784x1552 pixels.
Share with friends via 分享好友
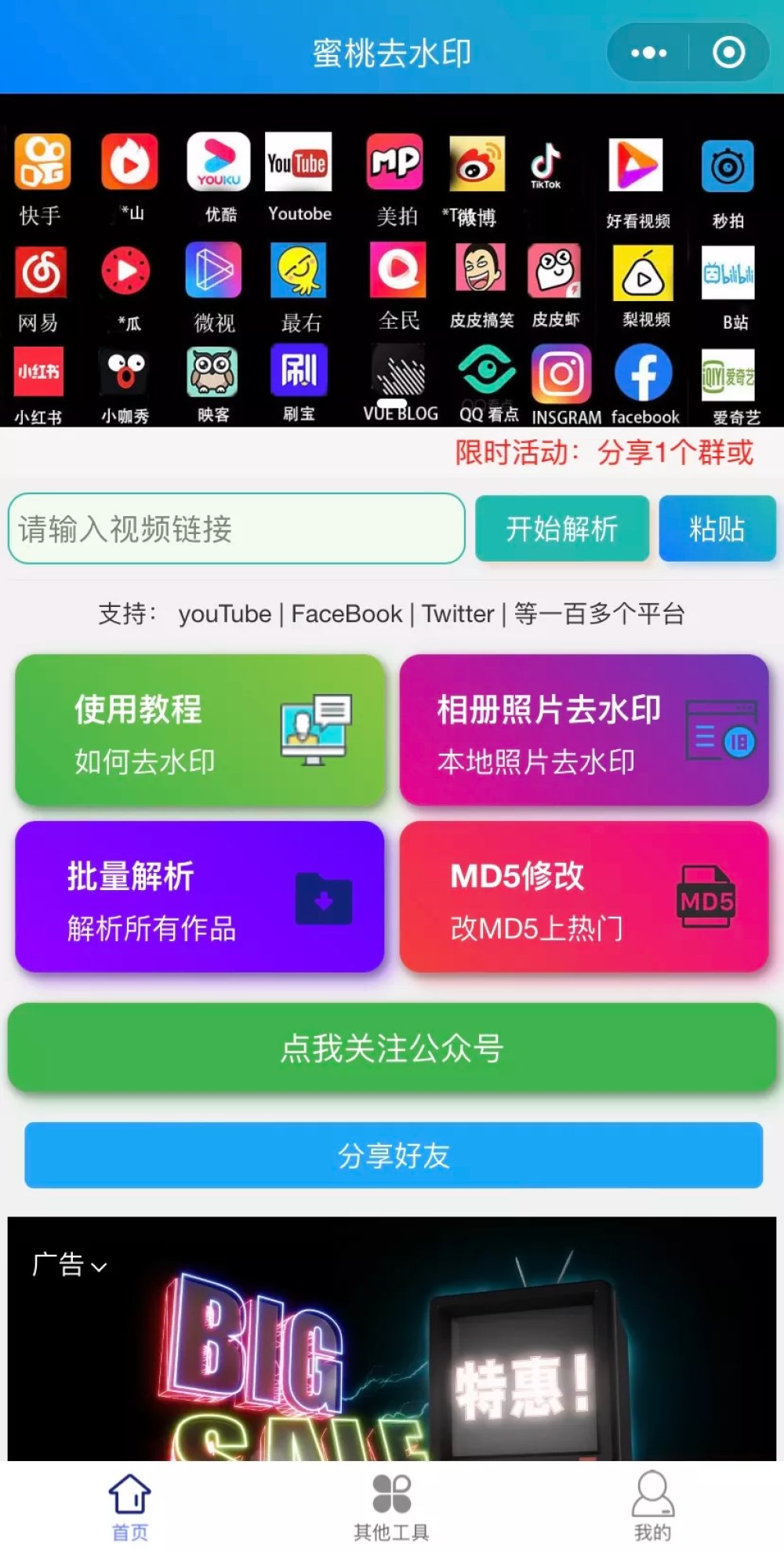click(394, 1155)
